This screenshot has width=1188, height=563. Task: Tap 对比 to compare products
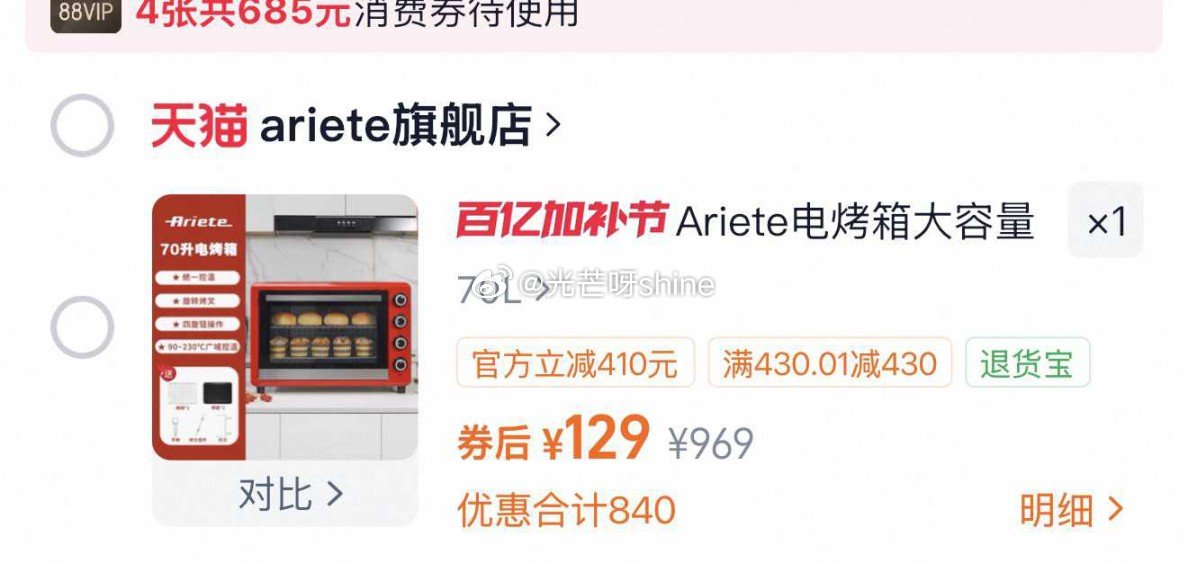[x=289, y=494]
